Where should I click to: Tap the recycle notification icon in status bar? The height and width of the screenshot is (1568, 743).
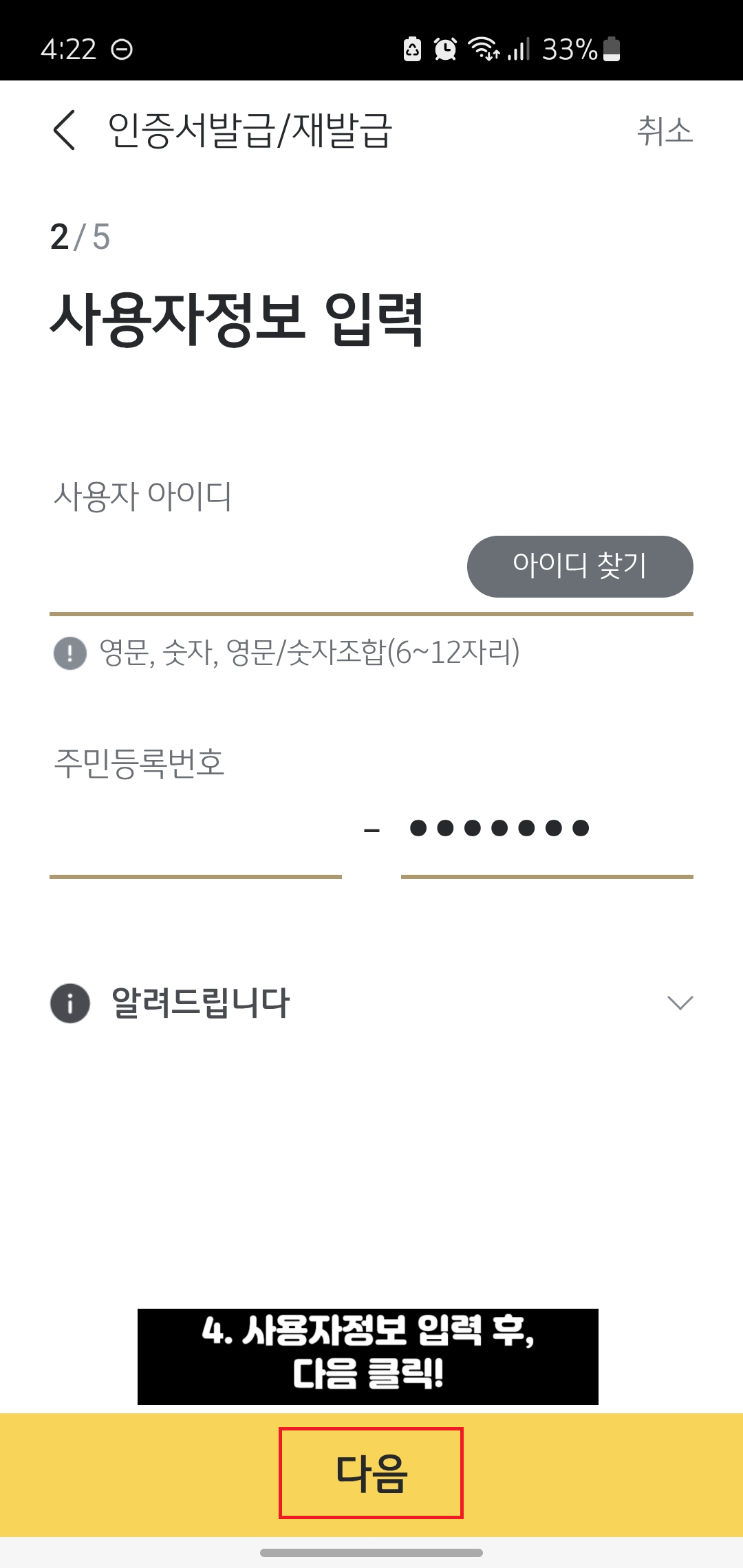(x=412, y=48)
